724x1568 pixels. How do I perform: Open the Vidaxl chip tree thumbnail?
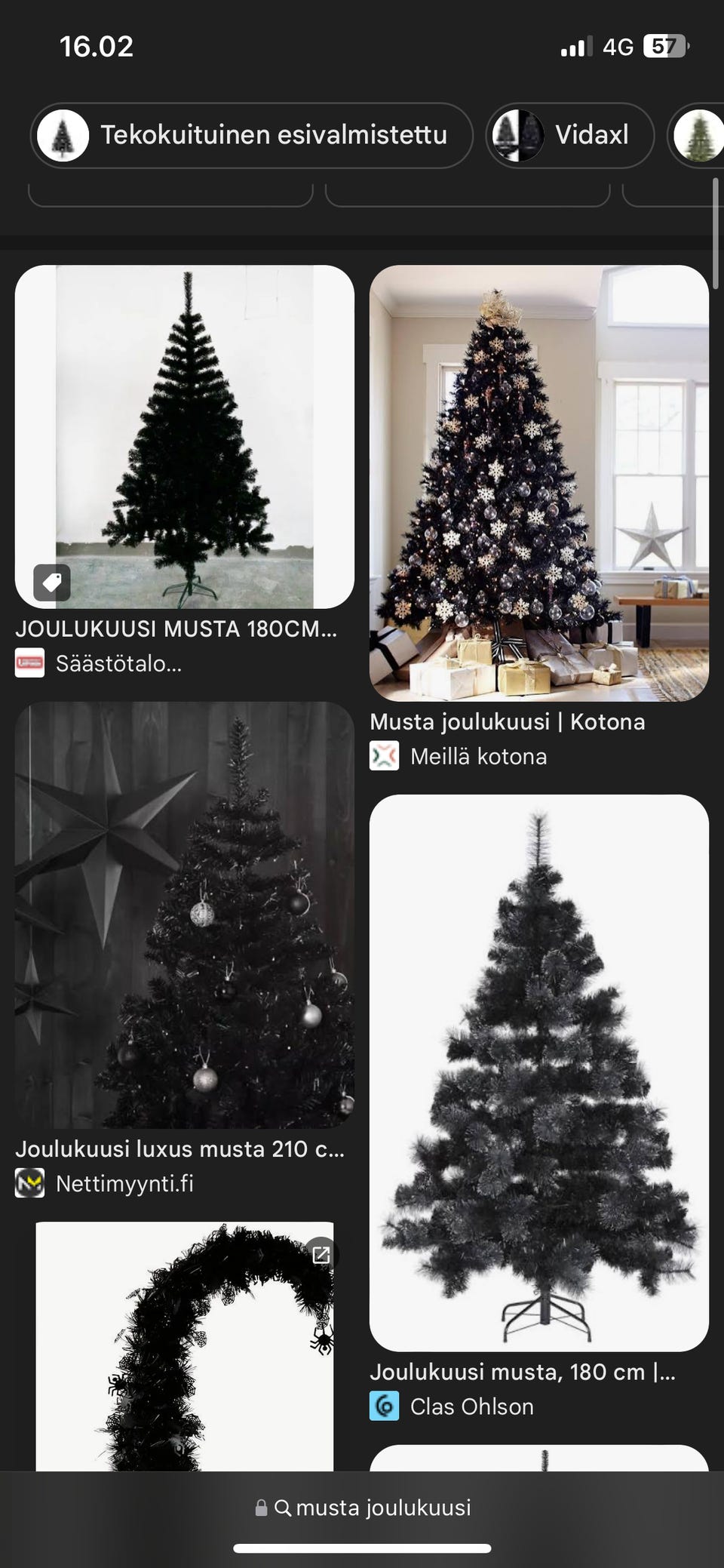coord(520,135)
